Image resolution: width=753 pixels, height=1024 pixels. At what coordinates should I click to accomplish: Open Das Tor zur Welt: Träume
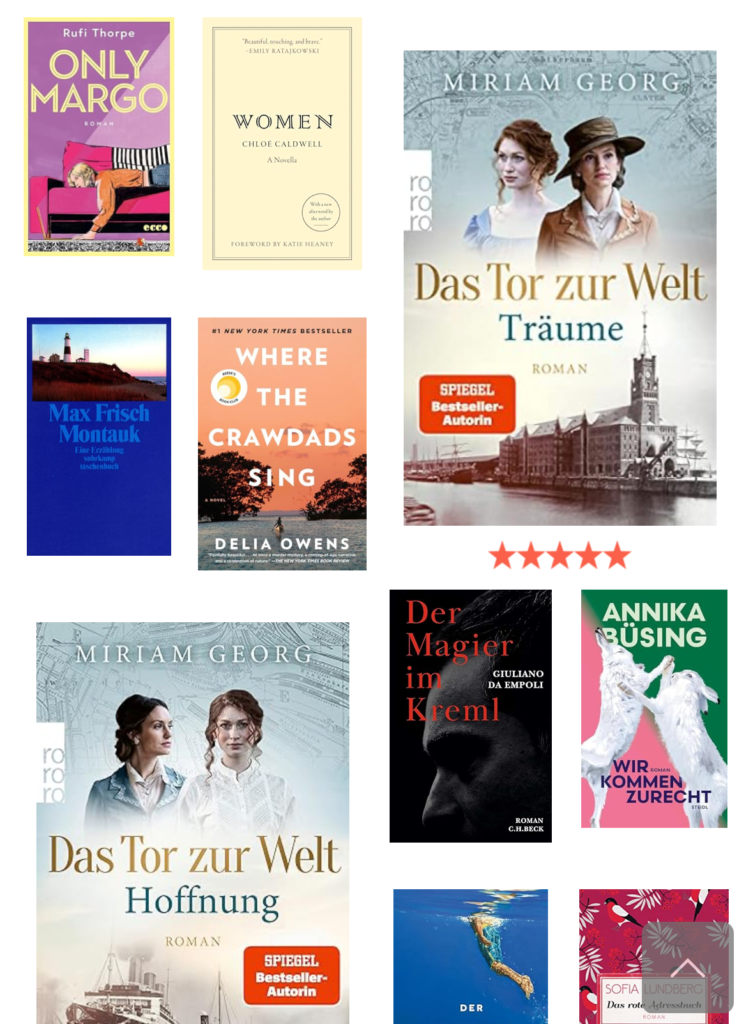(x=559, y=288)
